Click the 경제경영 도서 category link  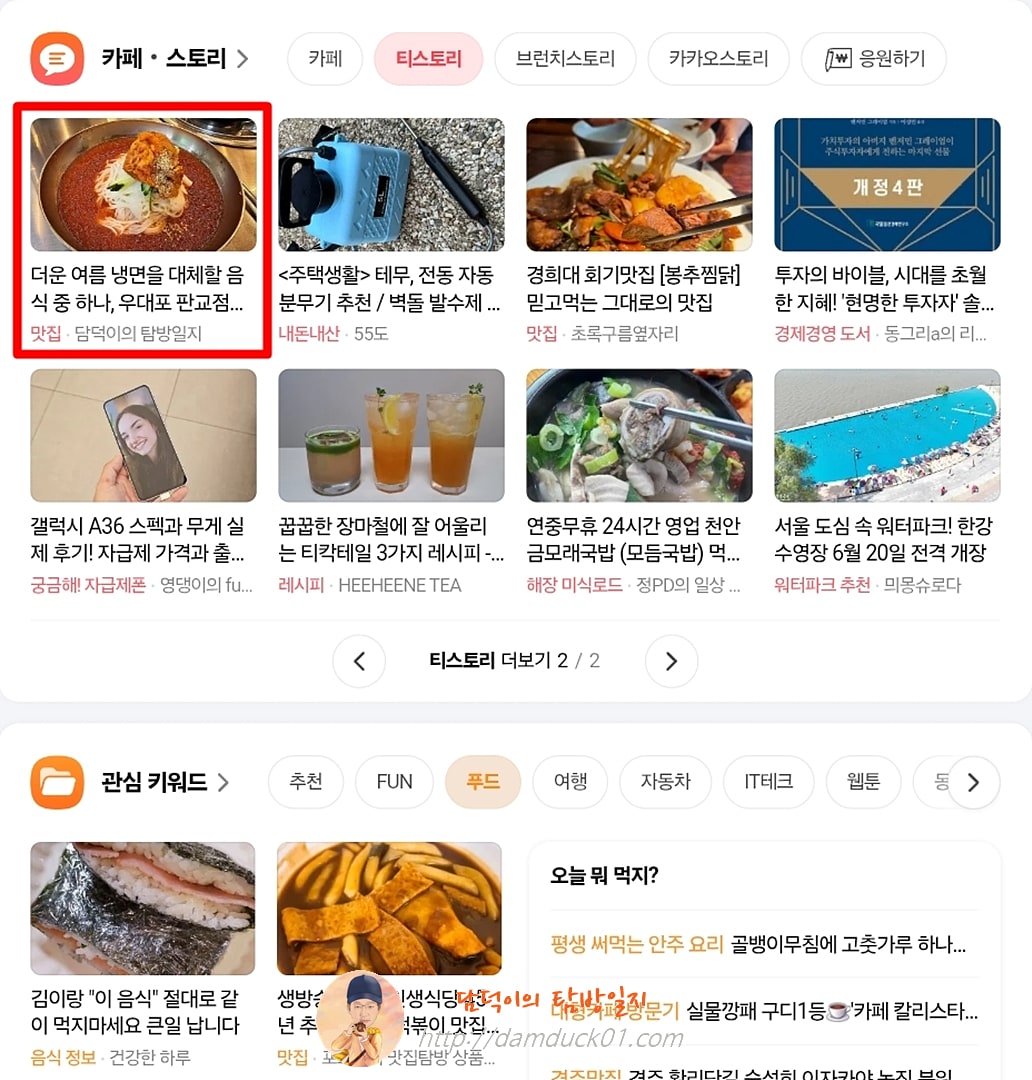point(822,333)
